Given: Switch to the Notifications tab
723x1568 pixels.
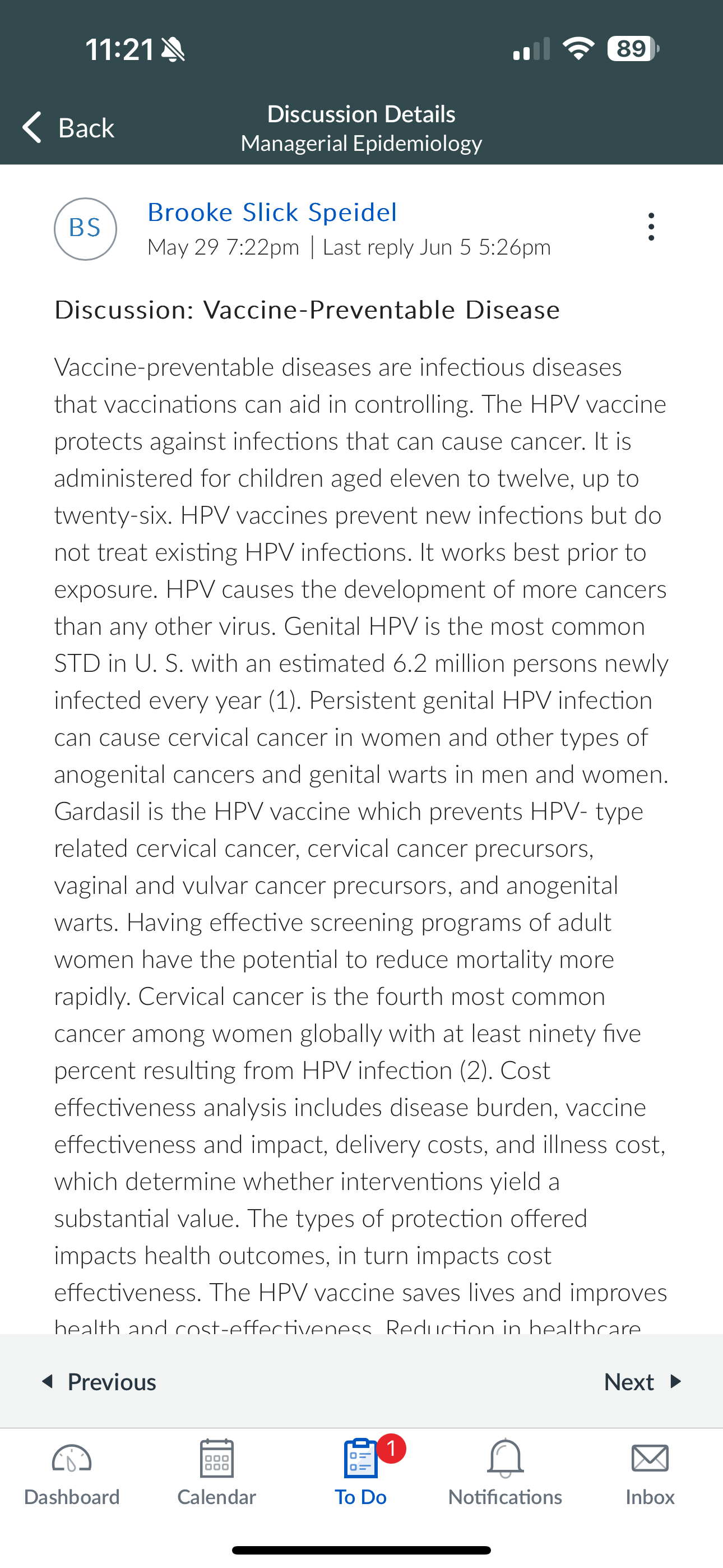Looking at the screenshot, I should tap(505, 1473).
